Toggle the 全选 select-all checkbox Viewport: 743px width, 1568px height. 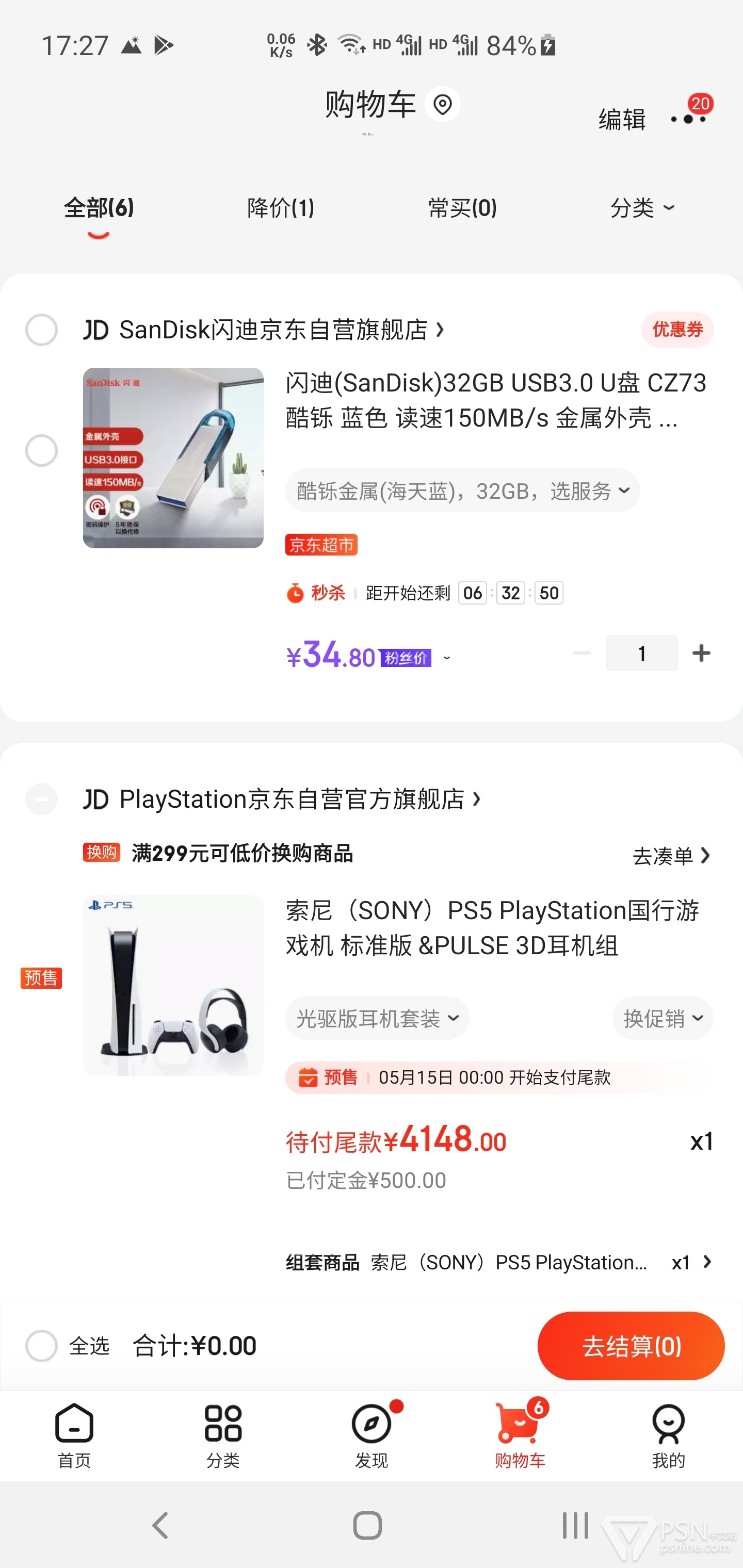click(x=41, y=1346)
